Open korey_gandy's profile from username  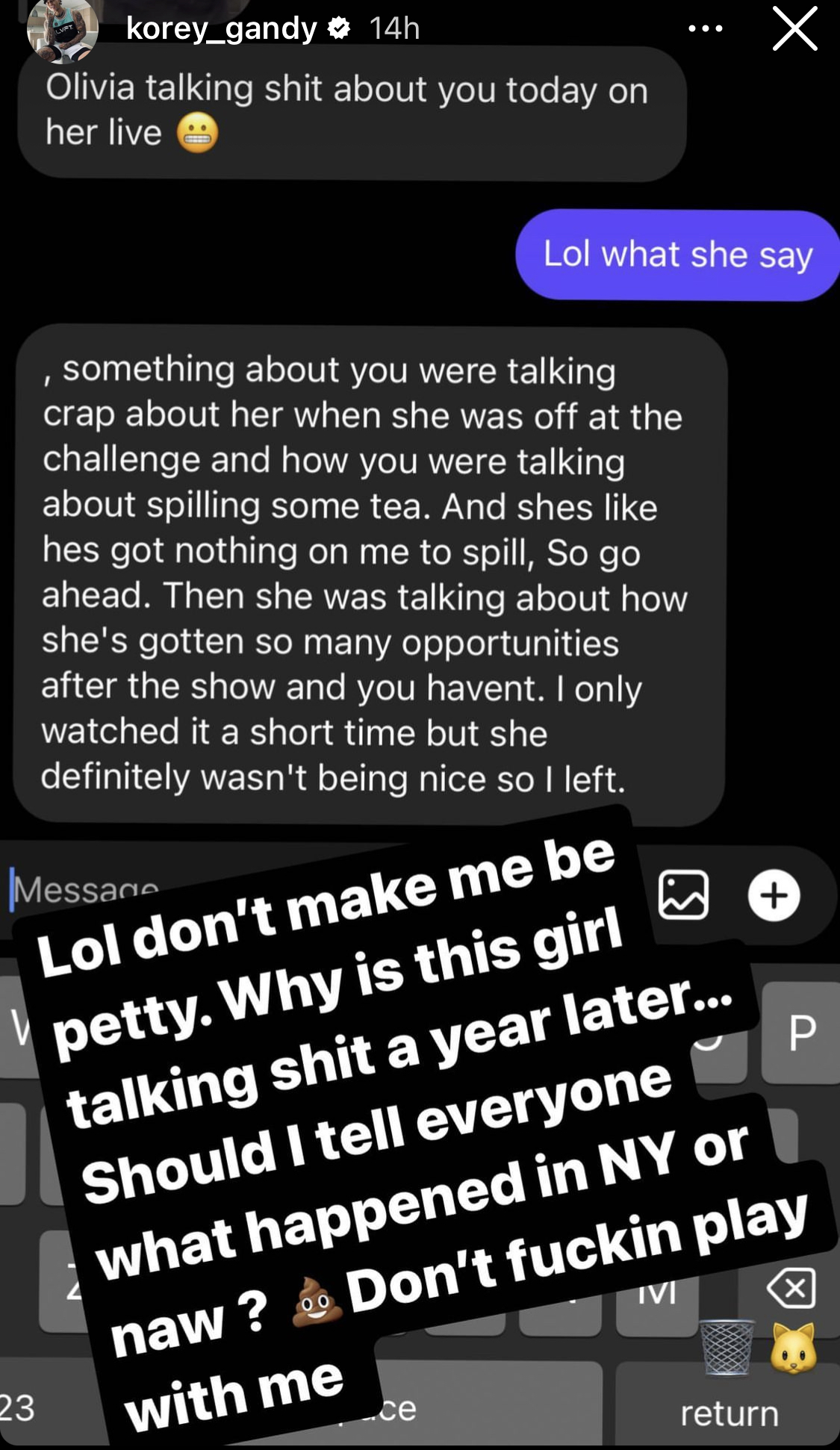222,28
